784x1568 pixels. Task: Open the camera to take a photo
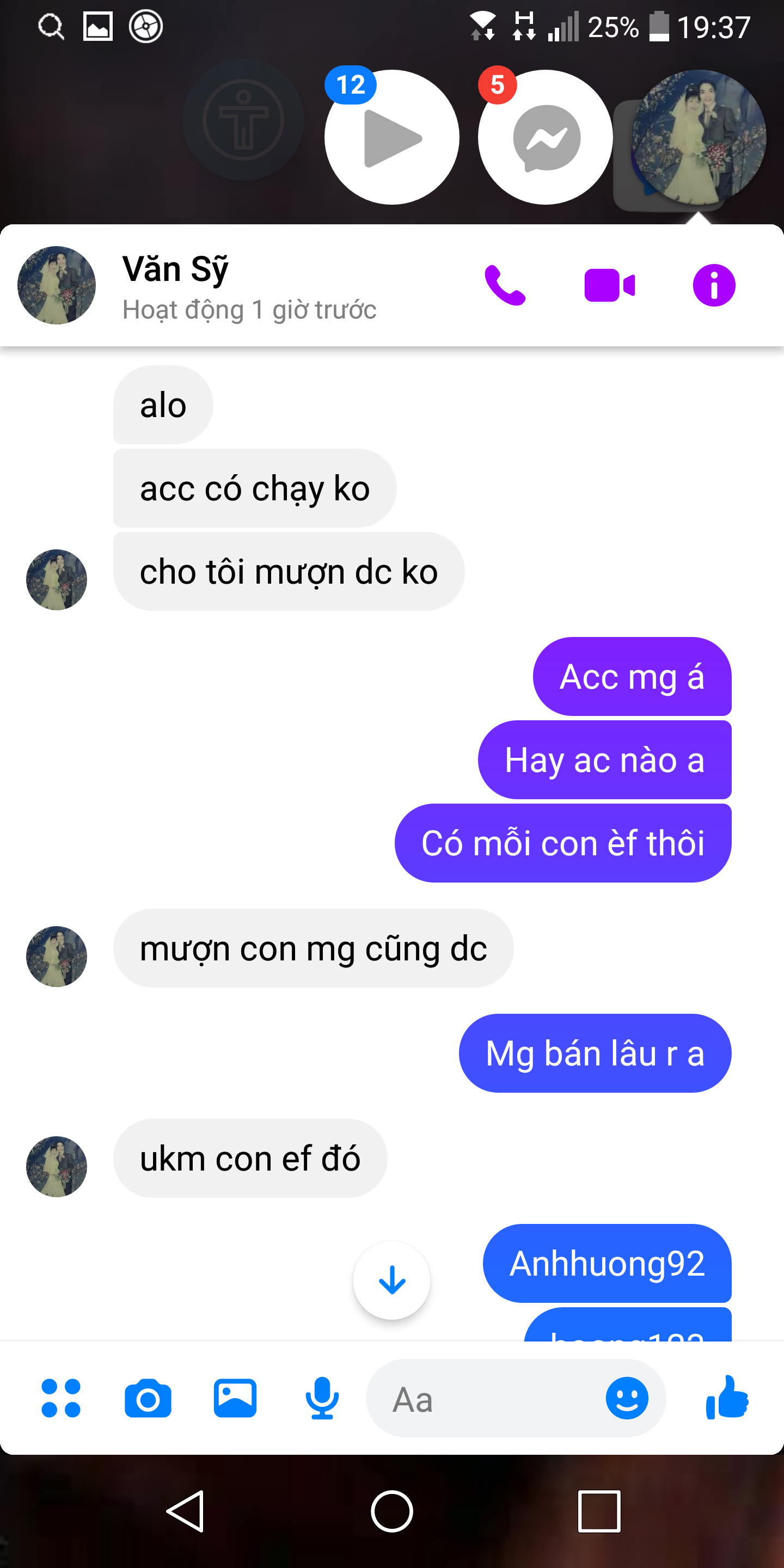click(x=148, y=1398)
